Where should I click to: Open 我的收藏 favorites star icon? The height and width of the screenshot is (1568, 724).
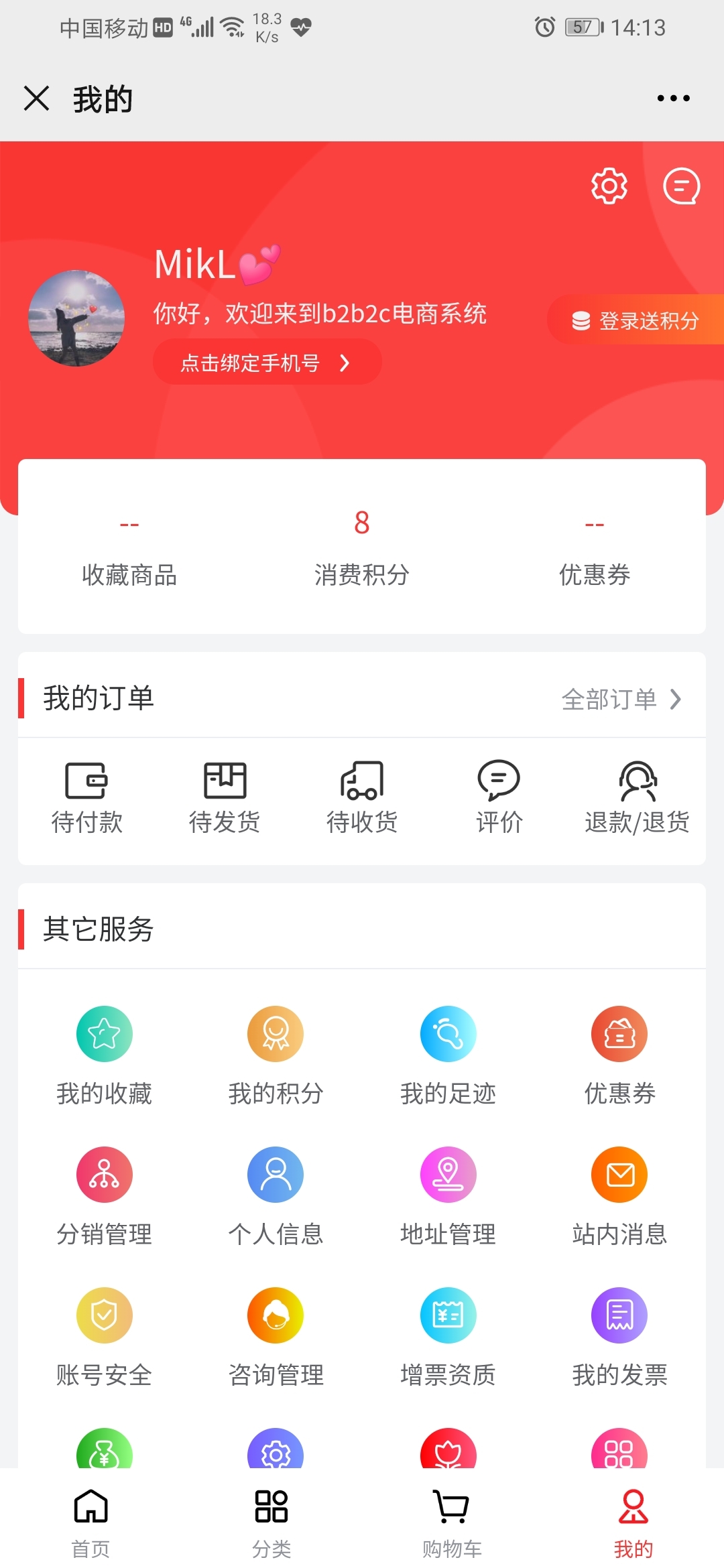tap(104, 1033)
